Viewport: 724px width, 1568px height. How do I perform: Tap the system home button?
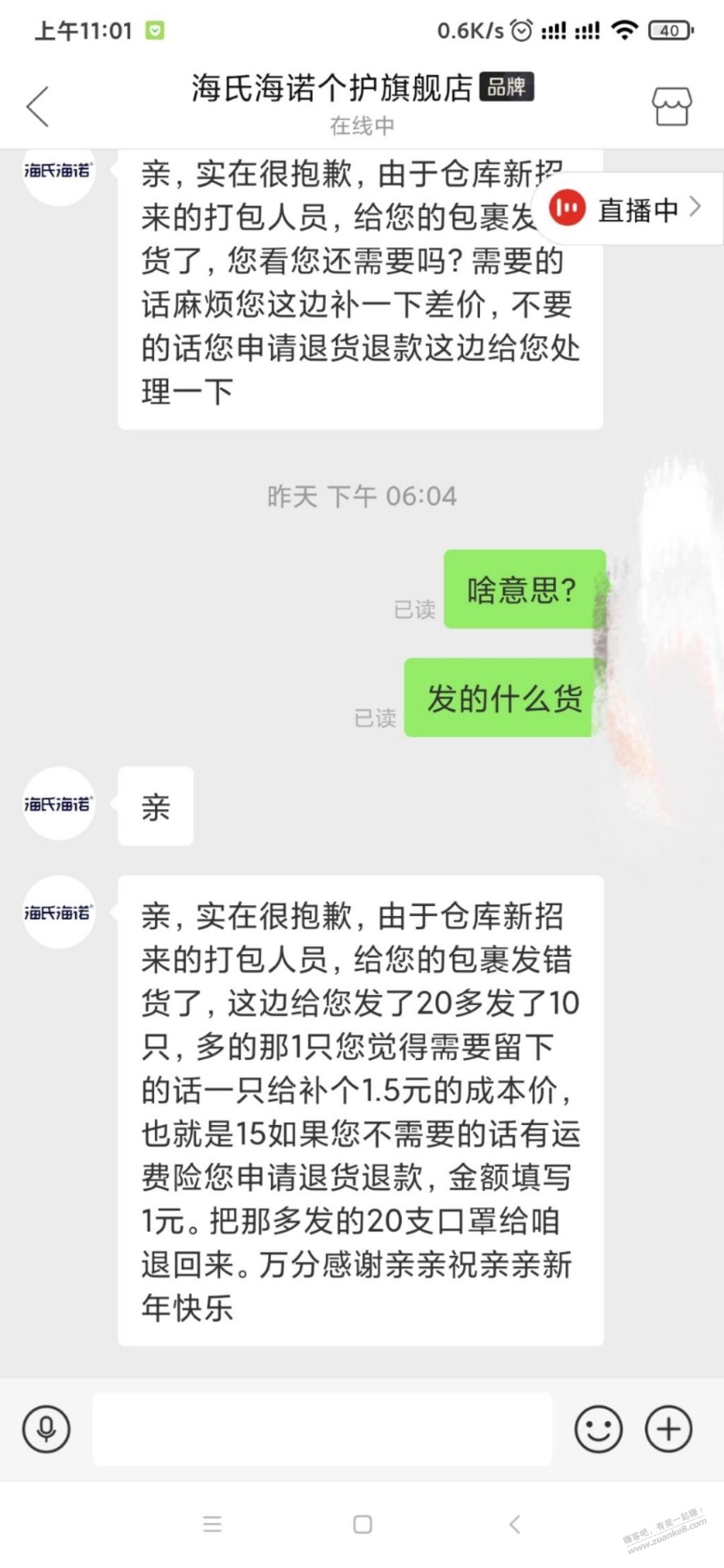click(362, 1524)
